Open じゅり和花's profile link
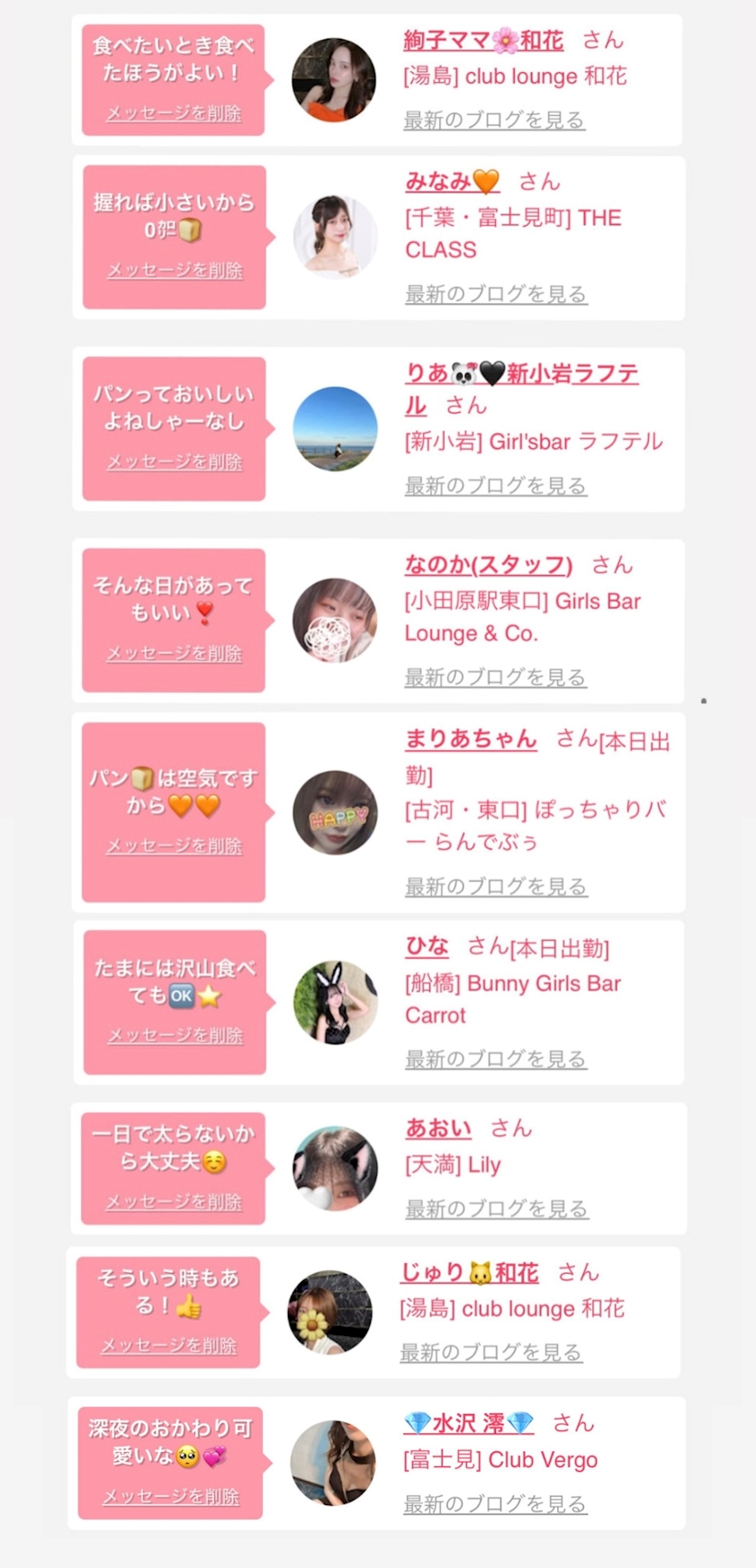 pos(469,1273)
